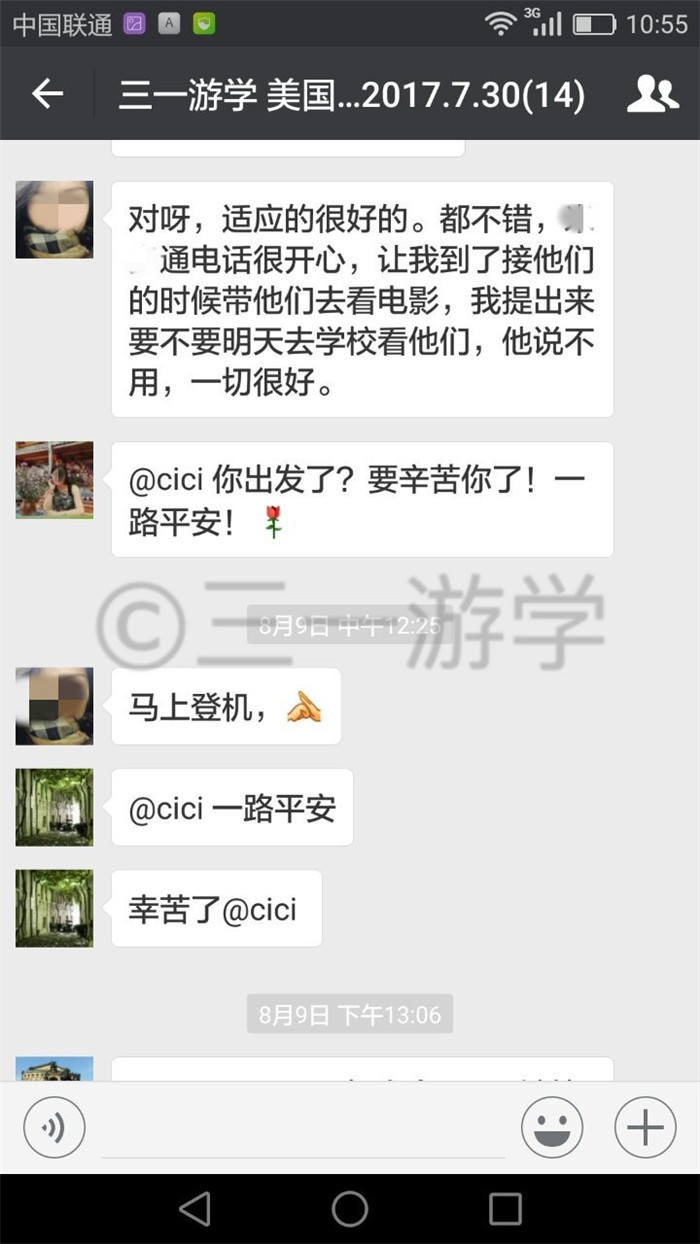Open recent apps overview
This screenshot has width=700, height=1244.
(x=505, y=1208)
